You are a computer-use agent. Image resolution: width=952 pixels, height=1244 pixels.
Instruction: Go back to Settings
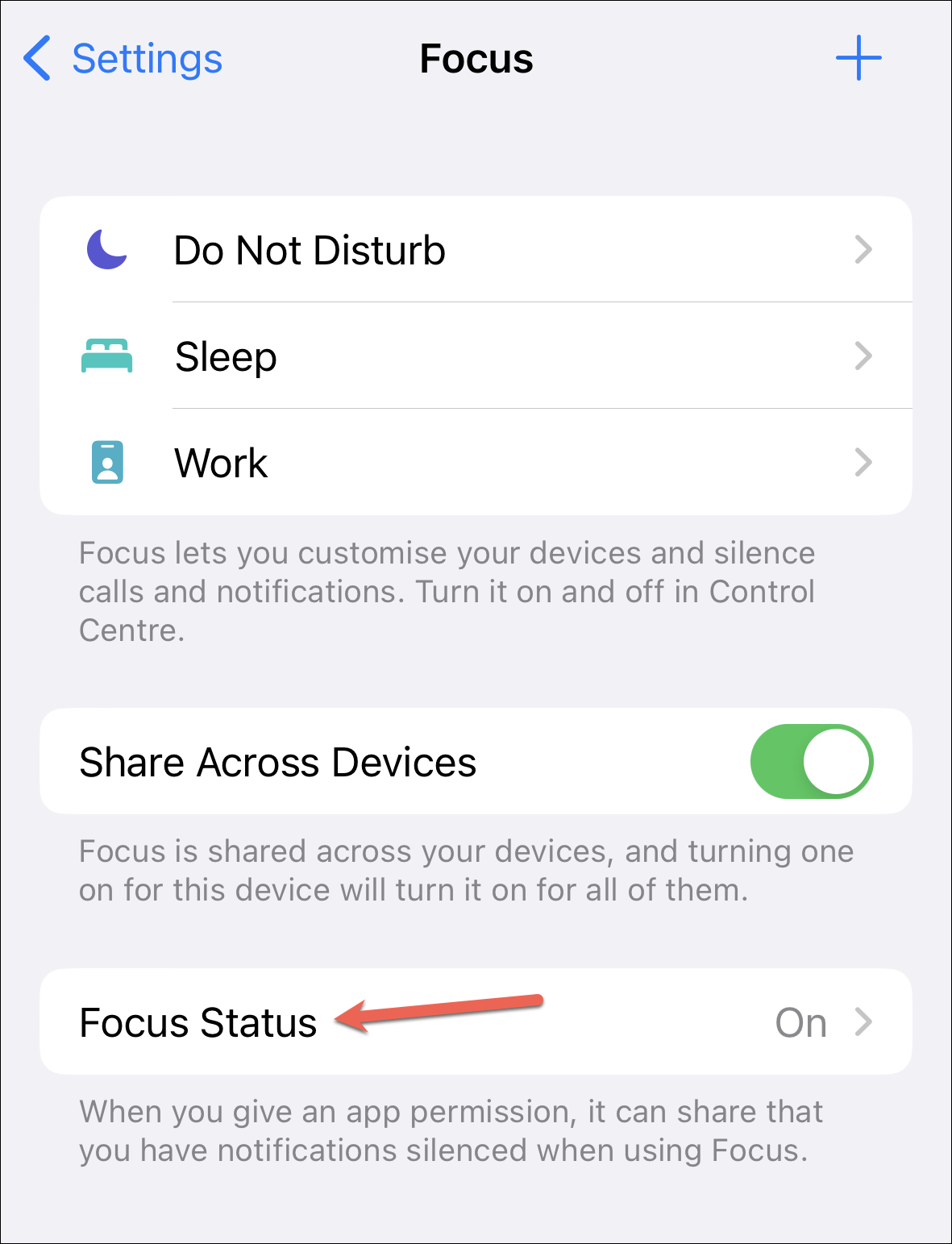[123, 59]
